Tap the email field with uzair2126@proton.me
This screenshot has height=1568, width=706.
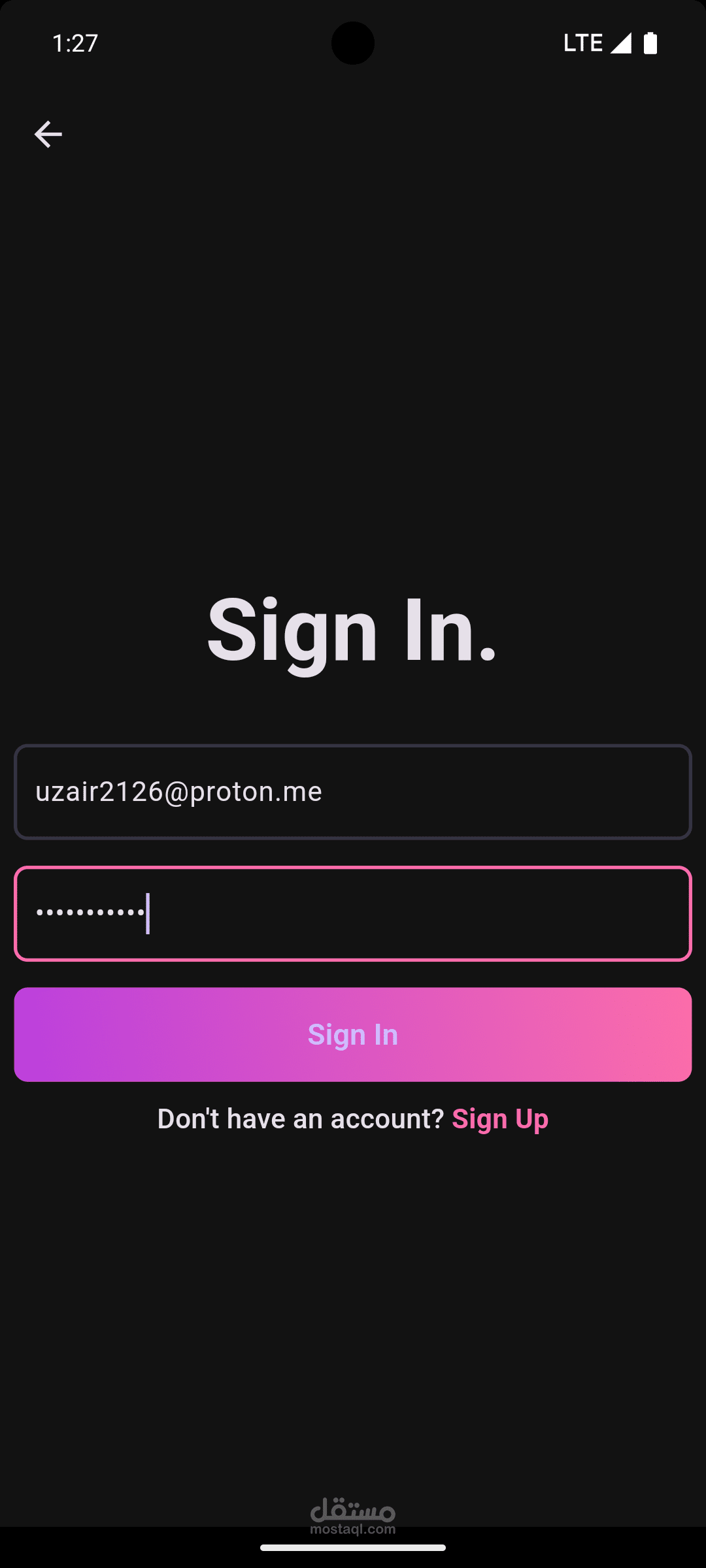353,792
